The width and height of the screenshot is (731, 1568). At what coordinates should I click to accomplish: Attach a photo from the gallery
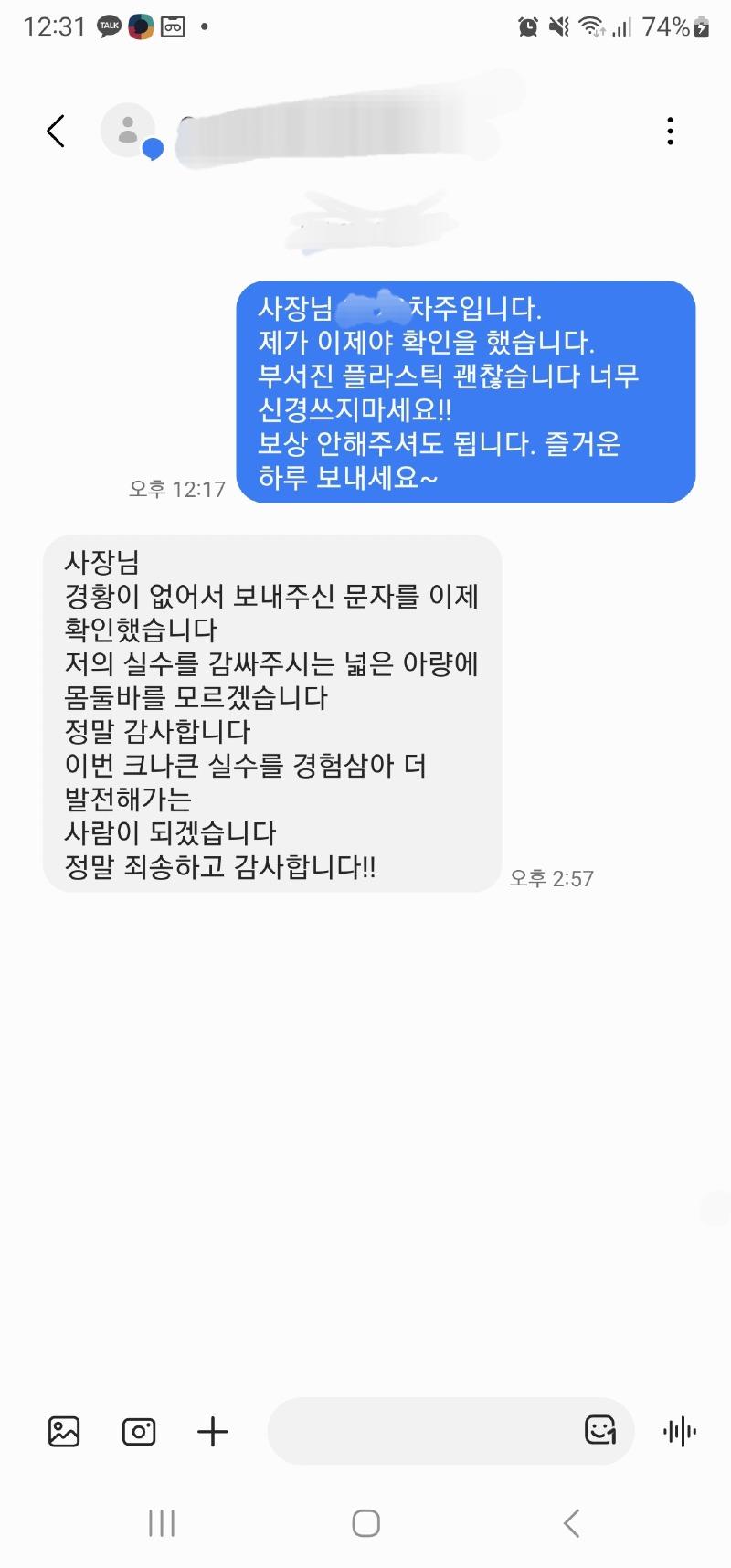coord(64,1431)
